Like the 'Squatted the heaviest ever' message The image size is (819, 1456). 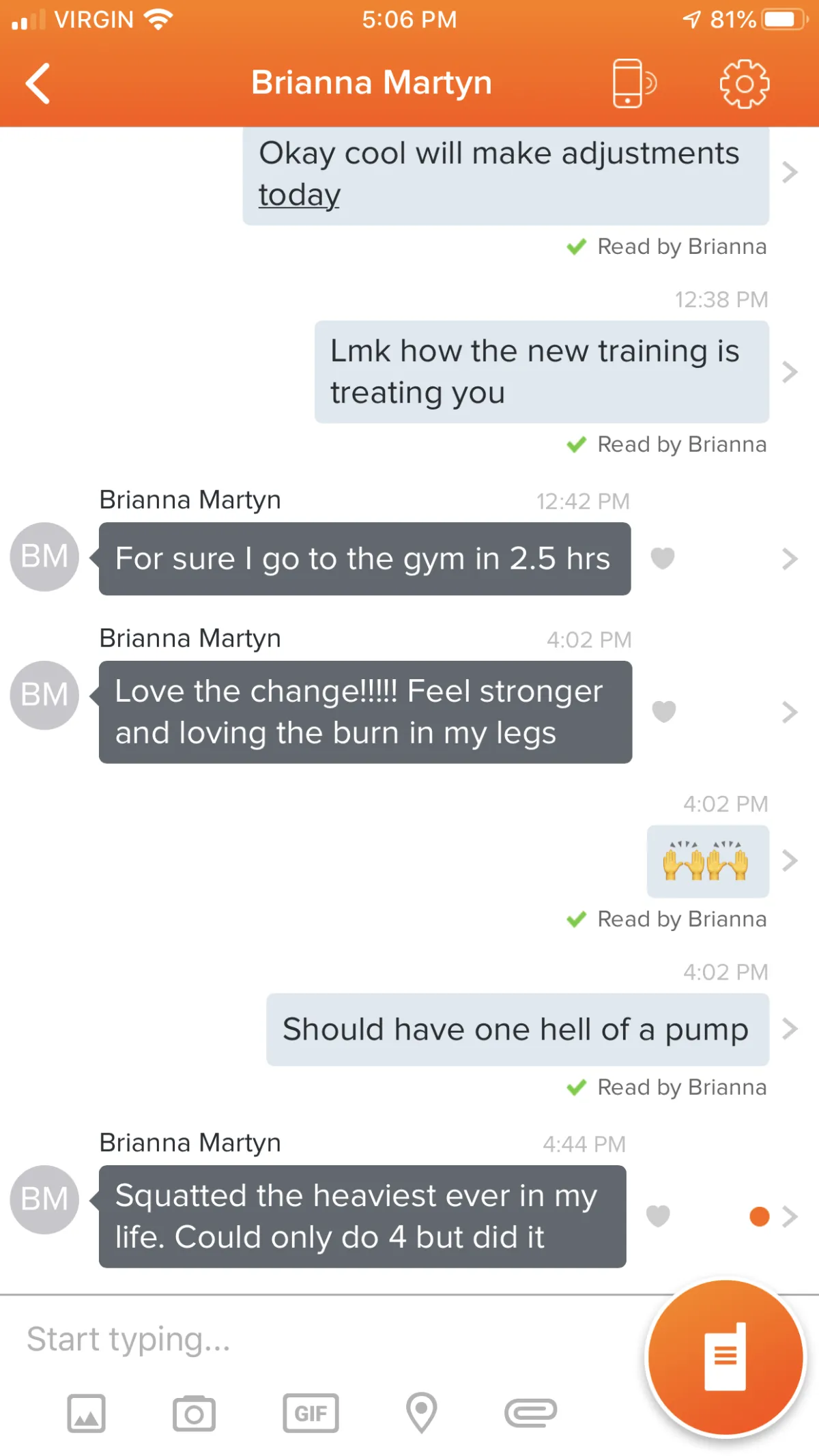[658, 1216]
